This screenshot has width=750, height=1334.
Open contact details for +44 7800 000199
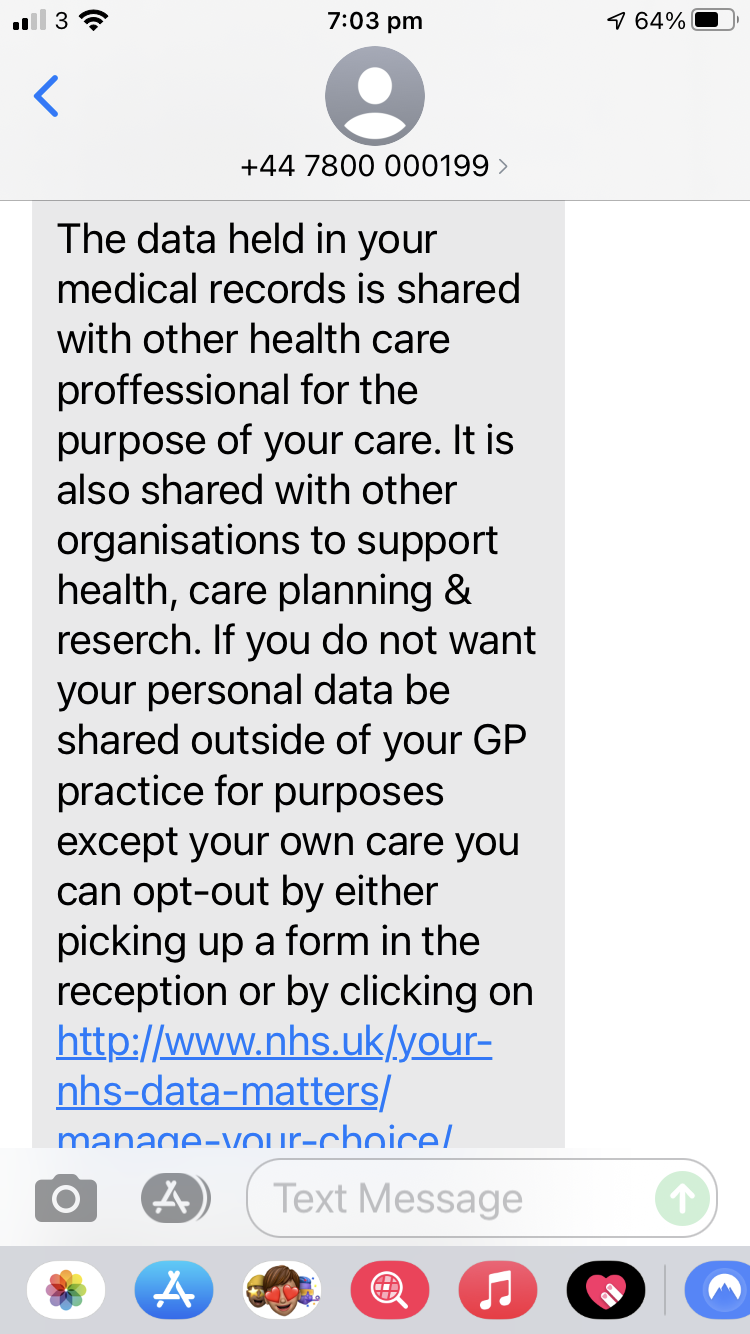[374, 165]
